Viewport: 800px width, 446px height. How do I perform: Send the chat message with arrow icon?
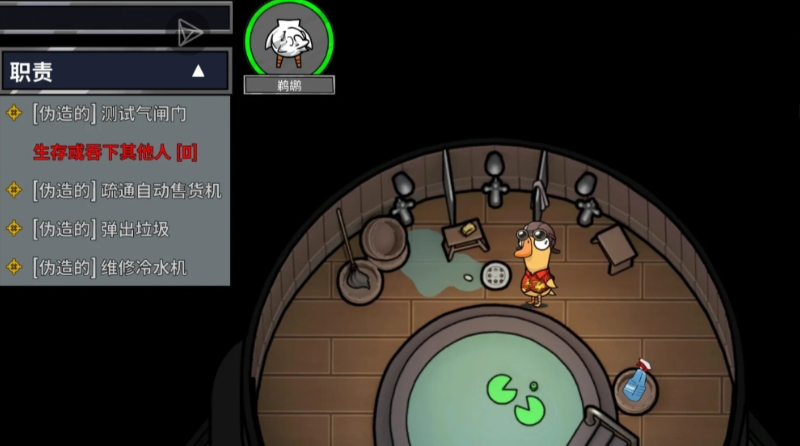(x=189, y=32)
